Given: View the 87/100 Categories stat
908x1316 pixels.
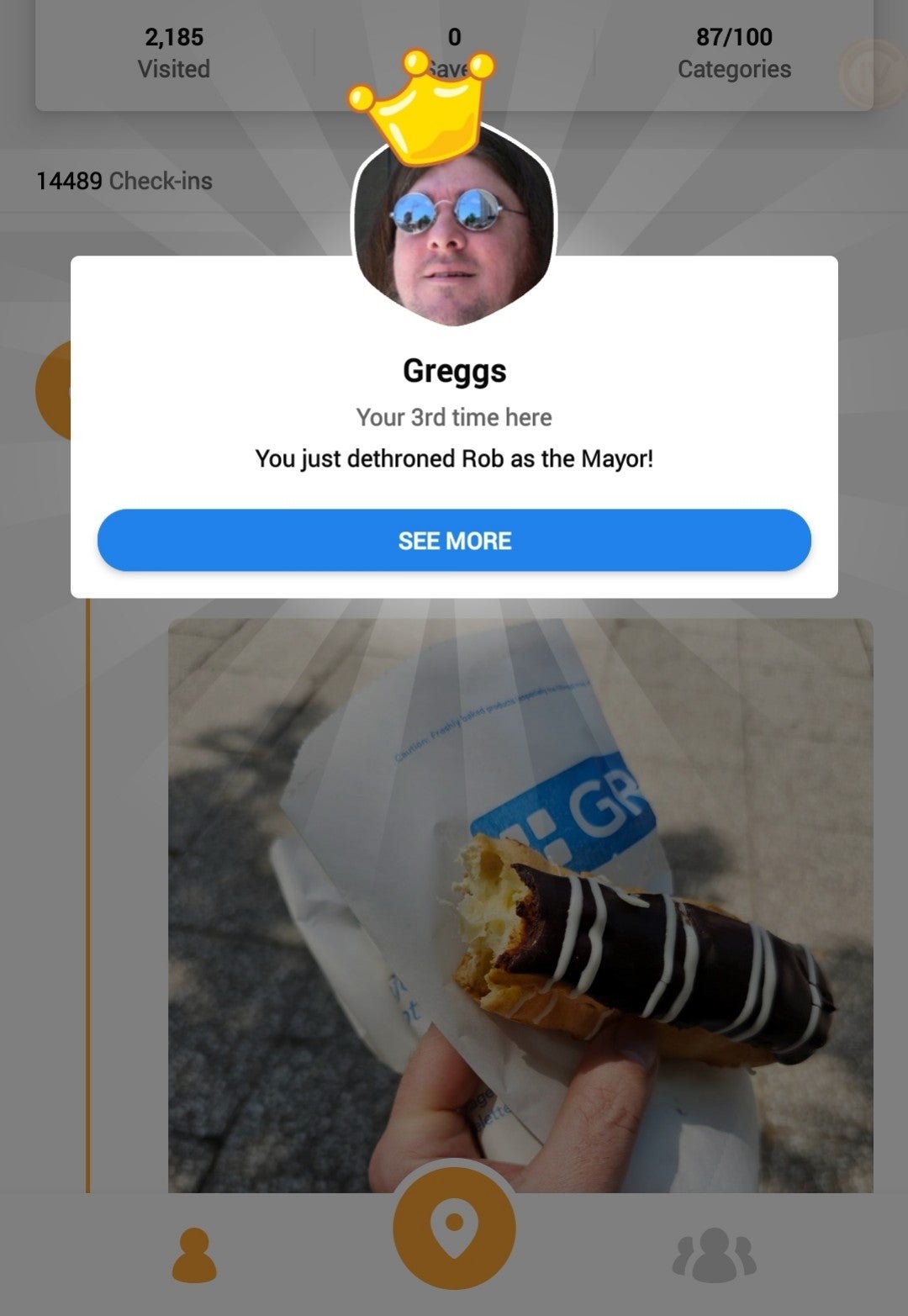Looking at the screenshot, I should (734, 53).
